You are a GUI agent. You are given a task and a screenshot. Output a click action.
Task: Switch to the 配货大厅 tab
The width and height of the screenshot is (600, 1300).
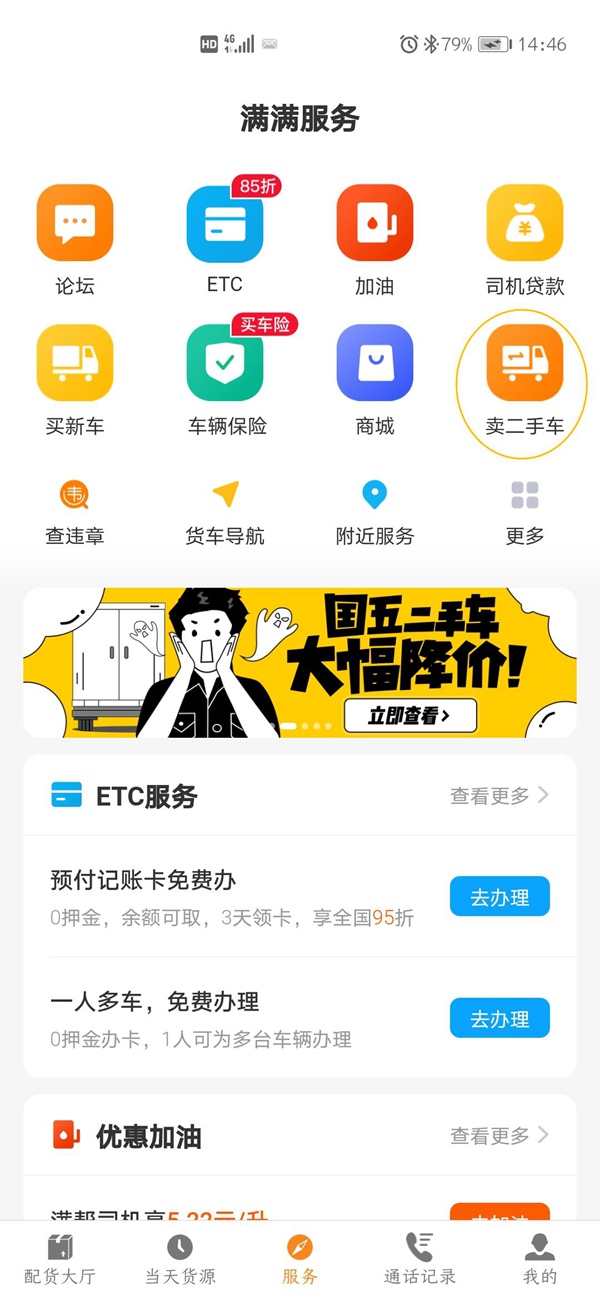60,1259
